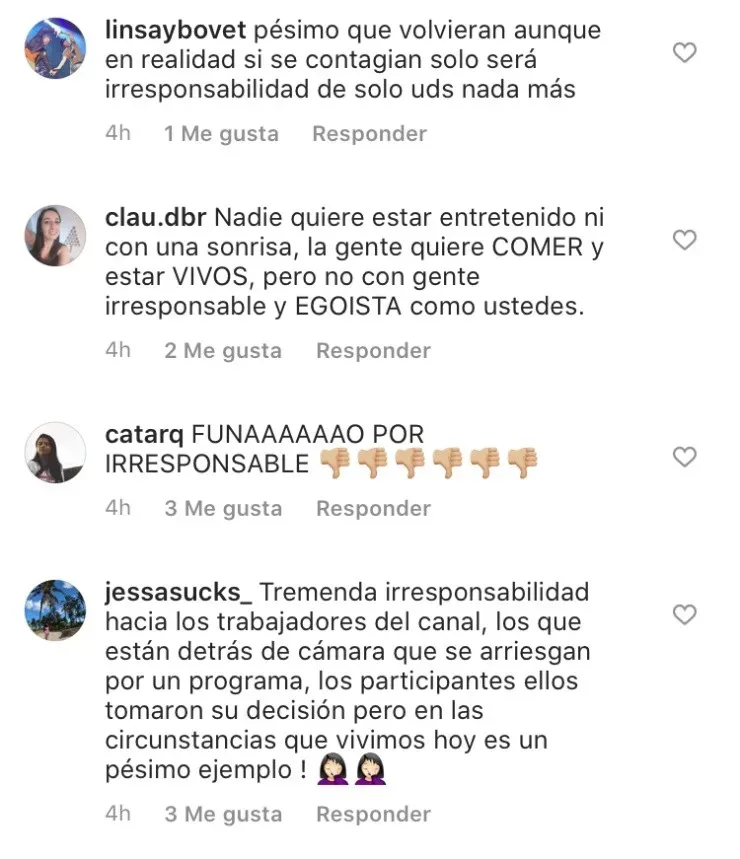This screenshot has width=740, height=859.
Task: Reply to linsaybovet's comment
Action: point(369,134)
